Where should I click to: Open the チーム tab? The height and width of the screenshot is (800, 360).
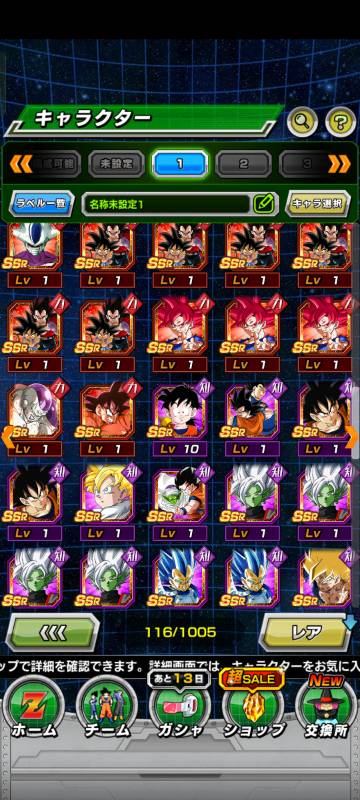click(x=107, y=707)
